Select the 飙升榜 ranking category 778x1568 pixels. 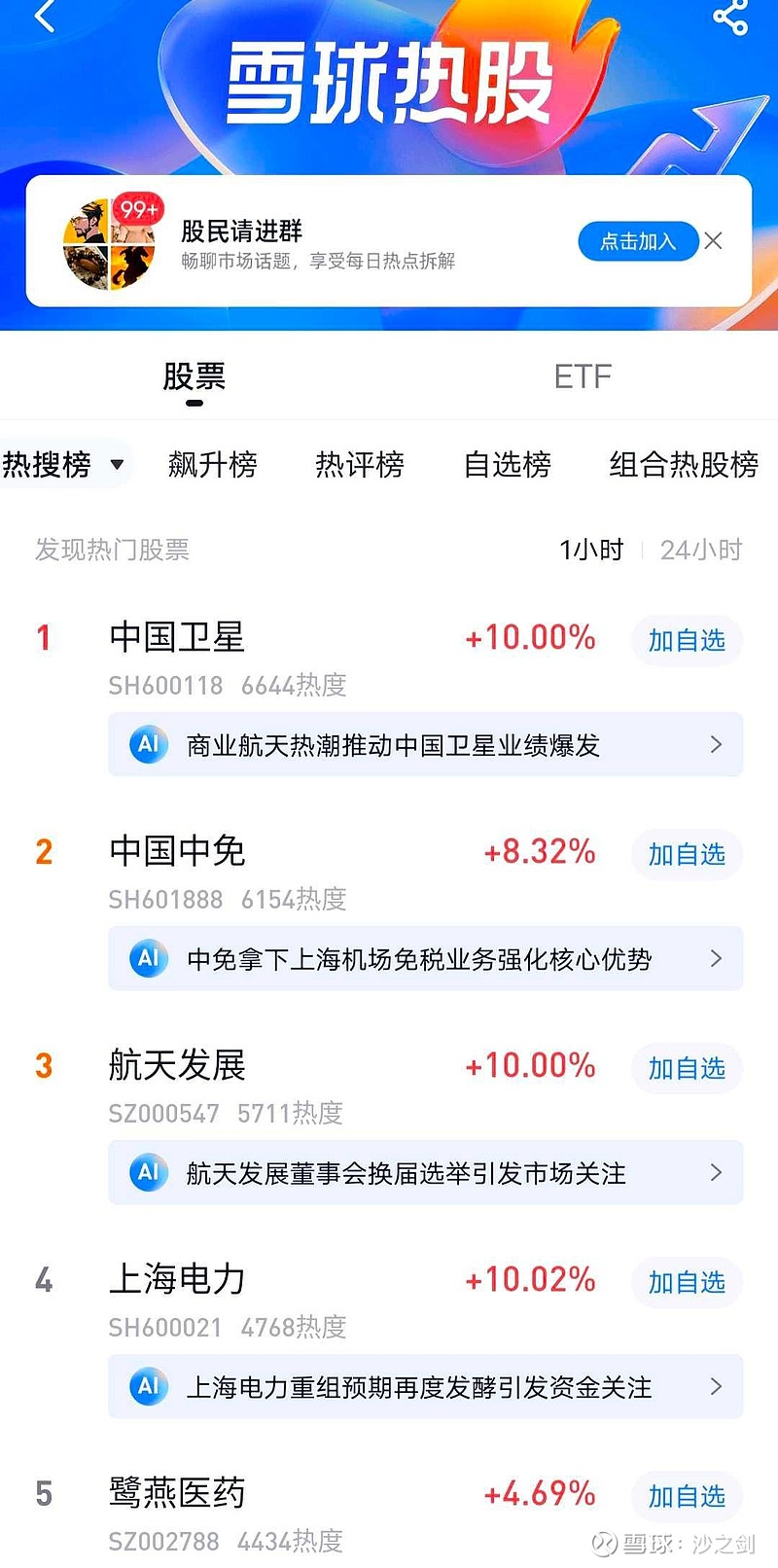coord(213,464)
